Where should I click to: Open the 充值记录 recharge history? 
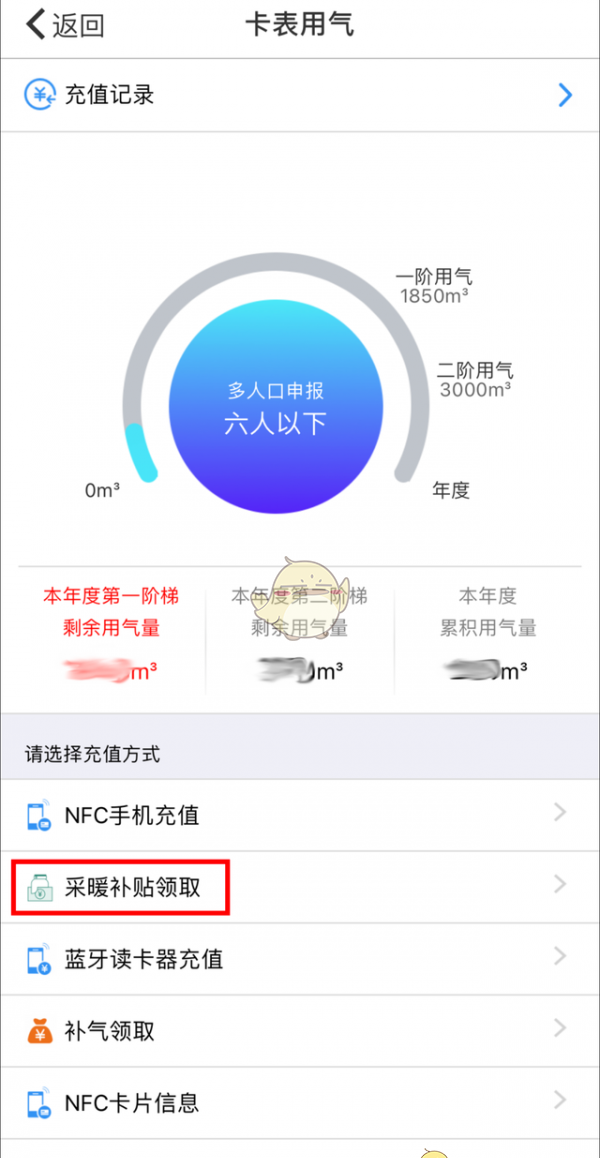[x=110, y=95]
